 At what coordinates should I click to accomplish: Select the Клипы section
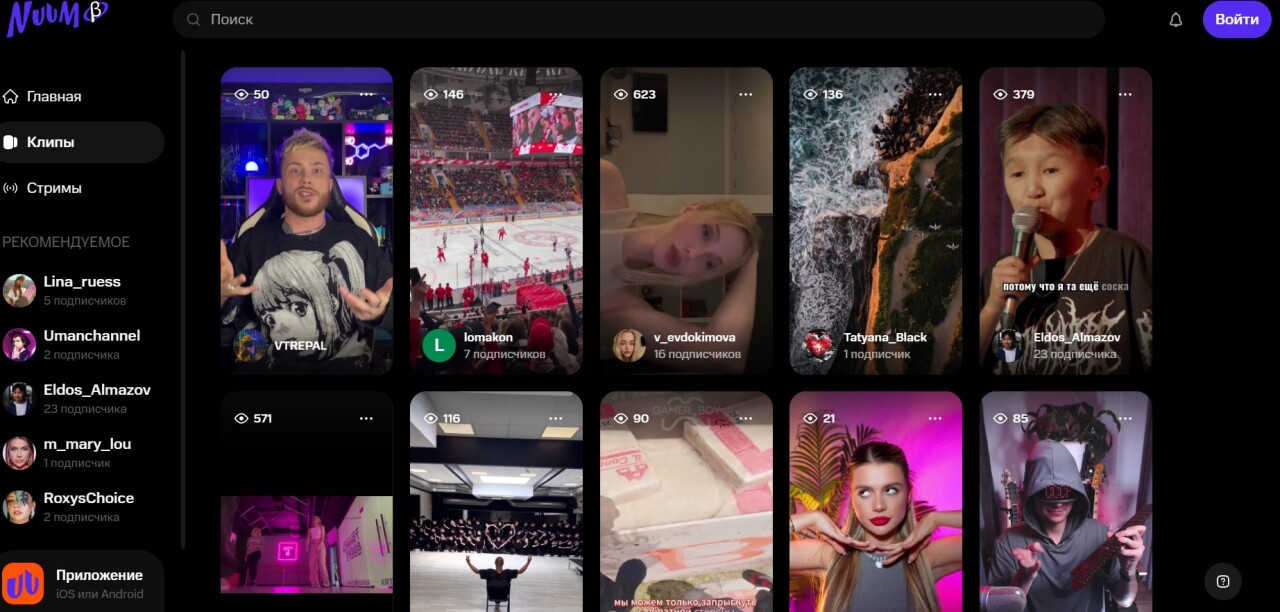tap(51, 142)
